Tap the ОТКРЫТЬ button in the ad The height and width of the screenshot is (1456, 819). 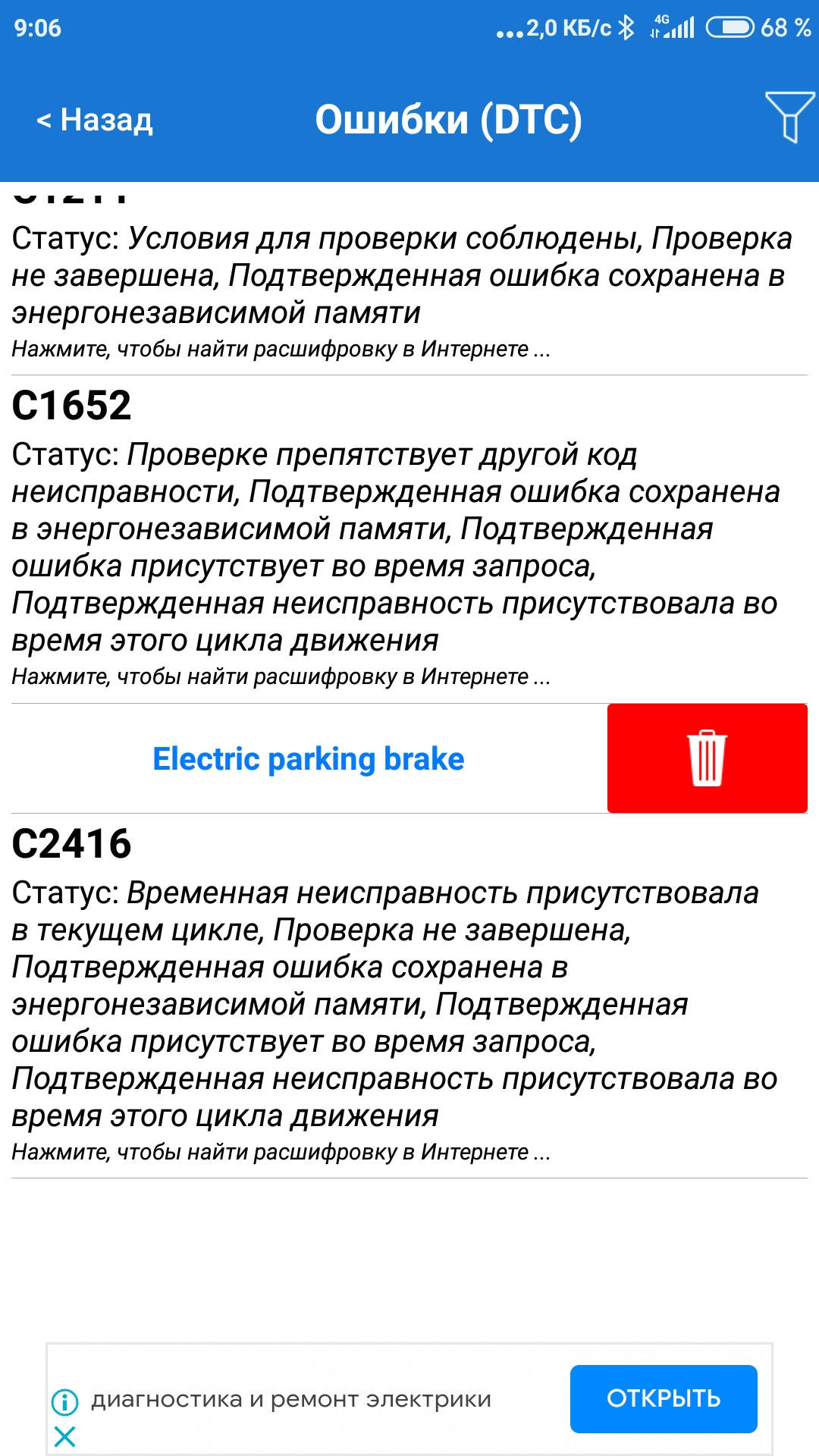coord(664,1398)
